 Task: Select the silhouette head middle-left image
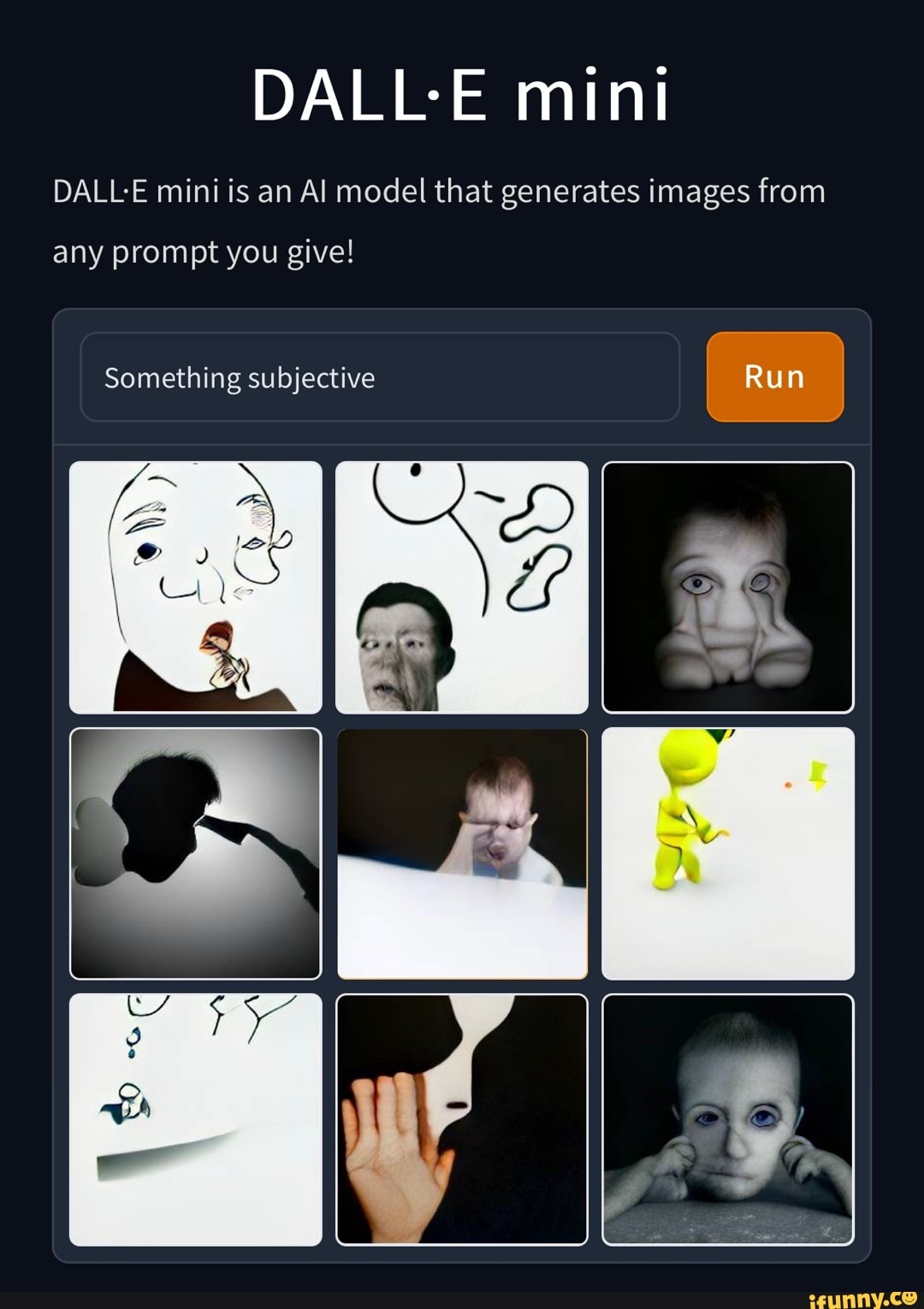click(x=194, y=853)
